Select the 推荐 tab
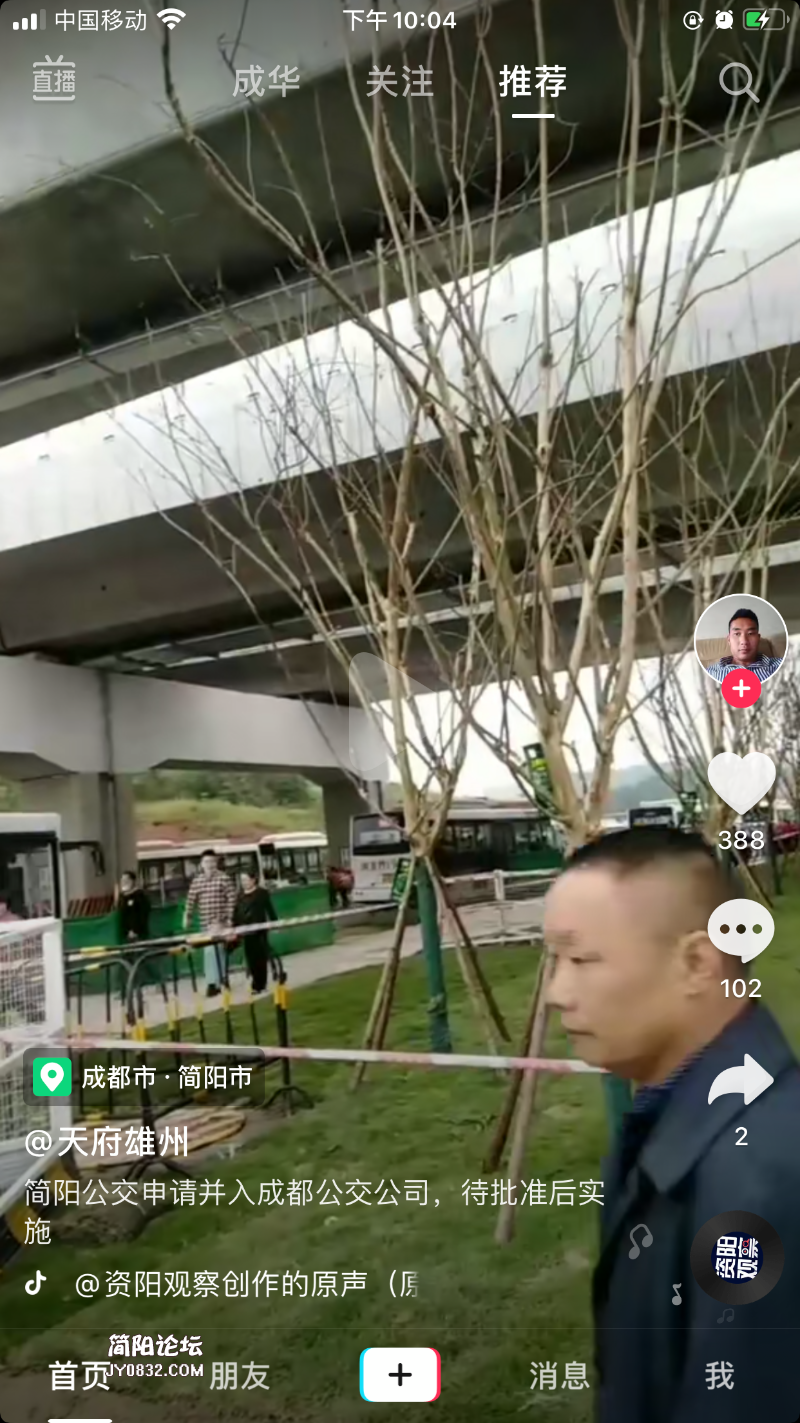 [533, 82]
